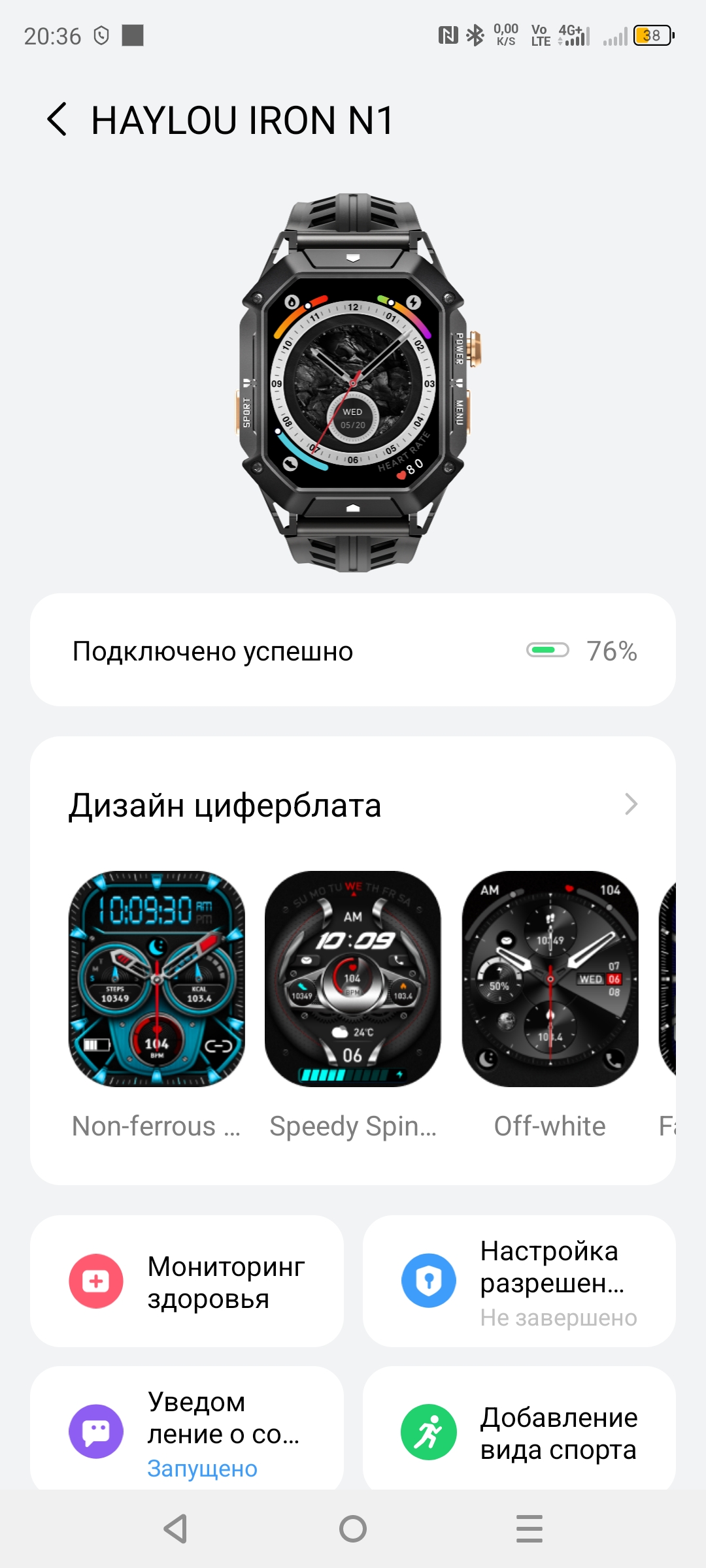706x1568 pixels.
Task: Open Добавление вида спорта
Action: click(519, 1431)
